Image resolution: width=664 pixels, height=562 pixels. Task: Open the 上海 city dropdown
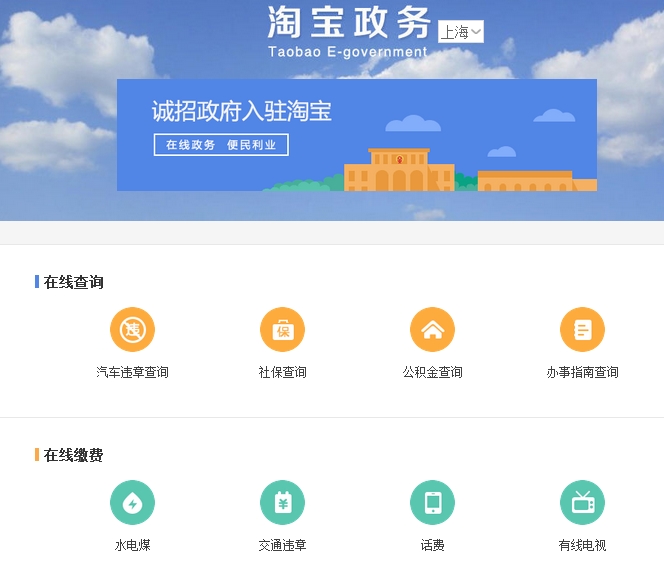coord(461,32)
